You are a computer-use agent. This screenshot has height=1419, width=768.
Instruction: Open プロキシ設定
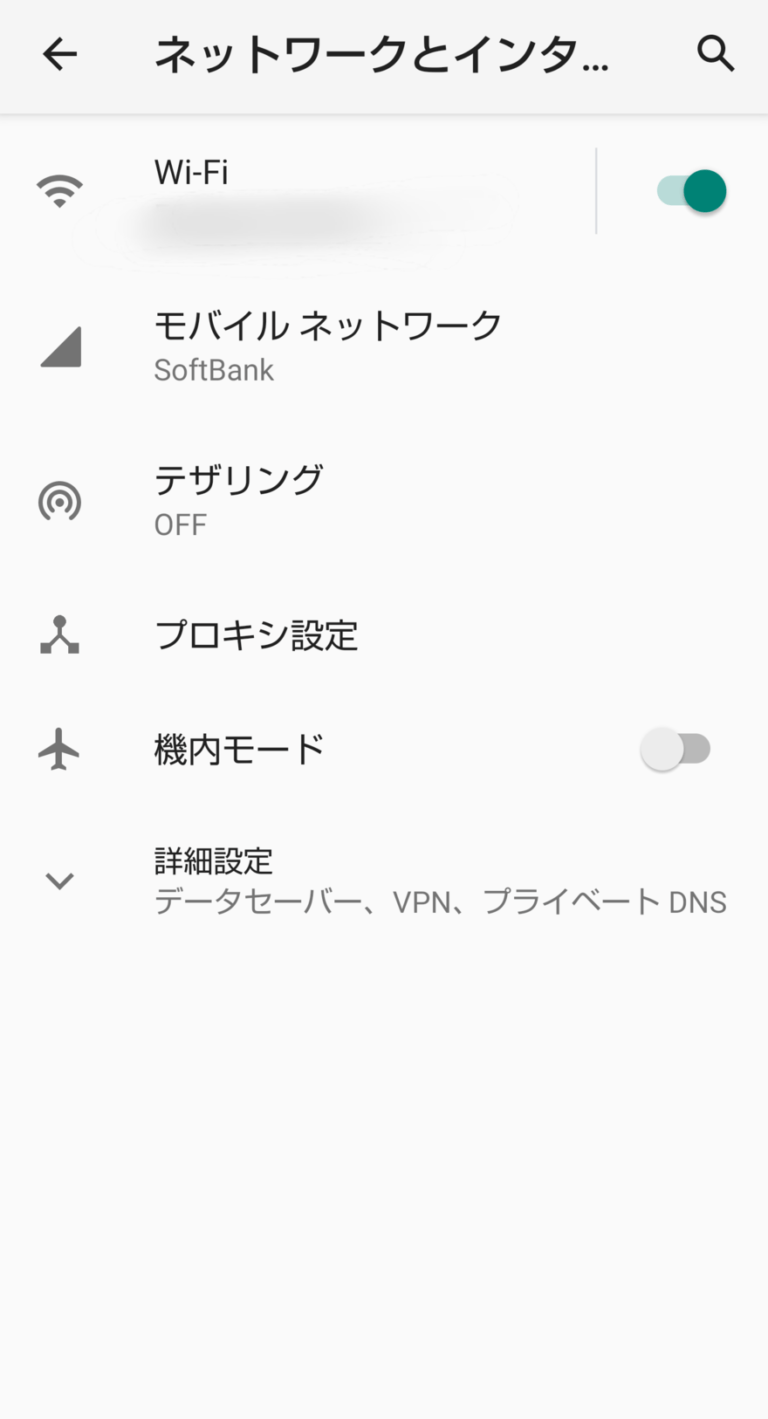[256, 636]
